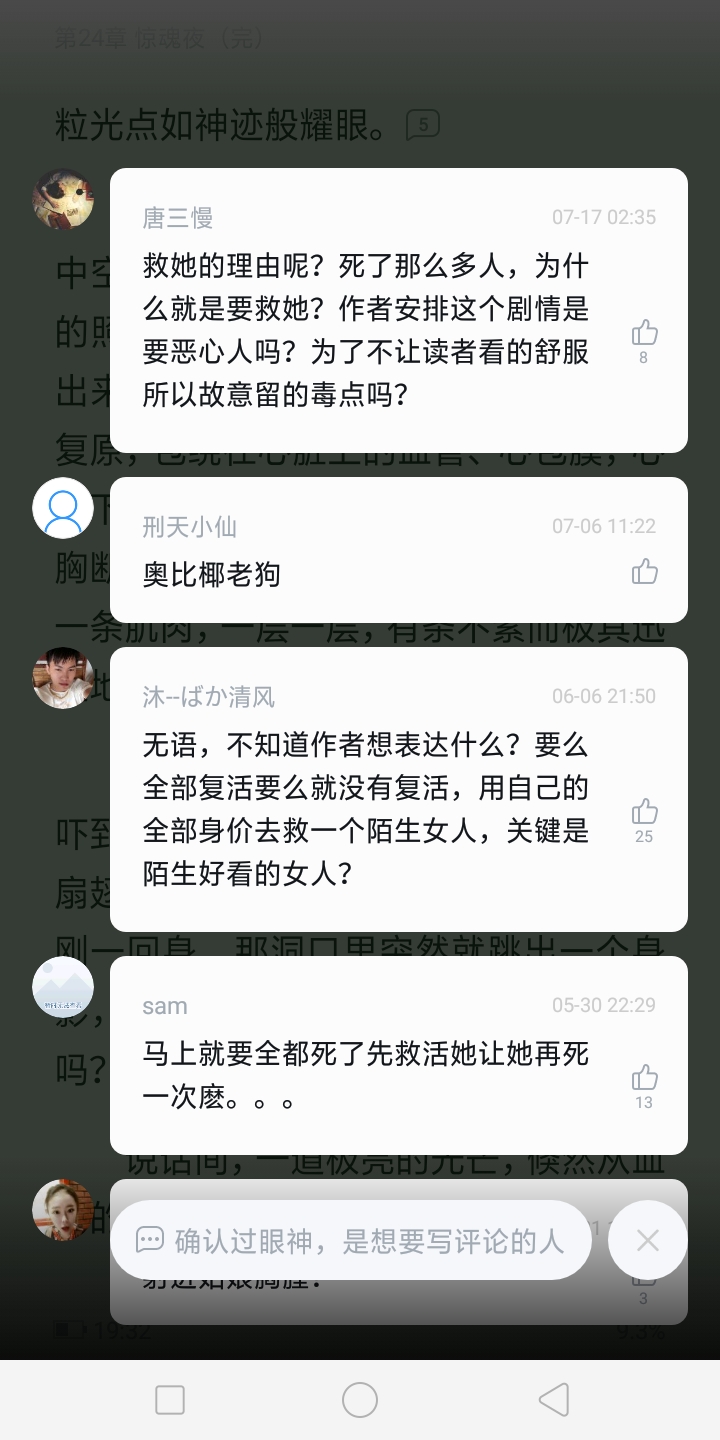Open 唐三慢's profile avatar

point(63,199)
